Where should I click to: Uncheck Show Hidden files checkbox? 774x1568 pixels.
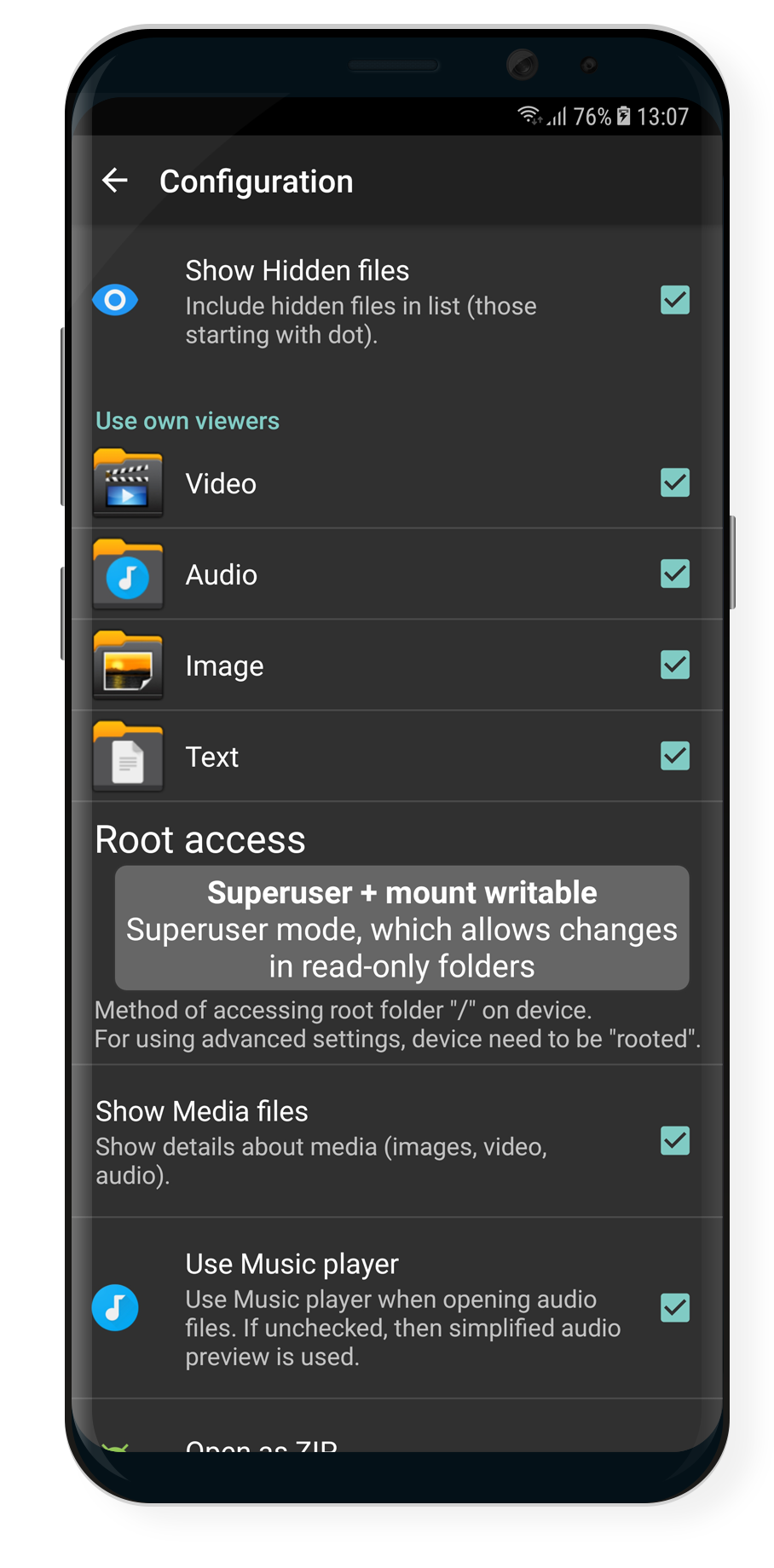click(x=674, y=300)
